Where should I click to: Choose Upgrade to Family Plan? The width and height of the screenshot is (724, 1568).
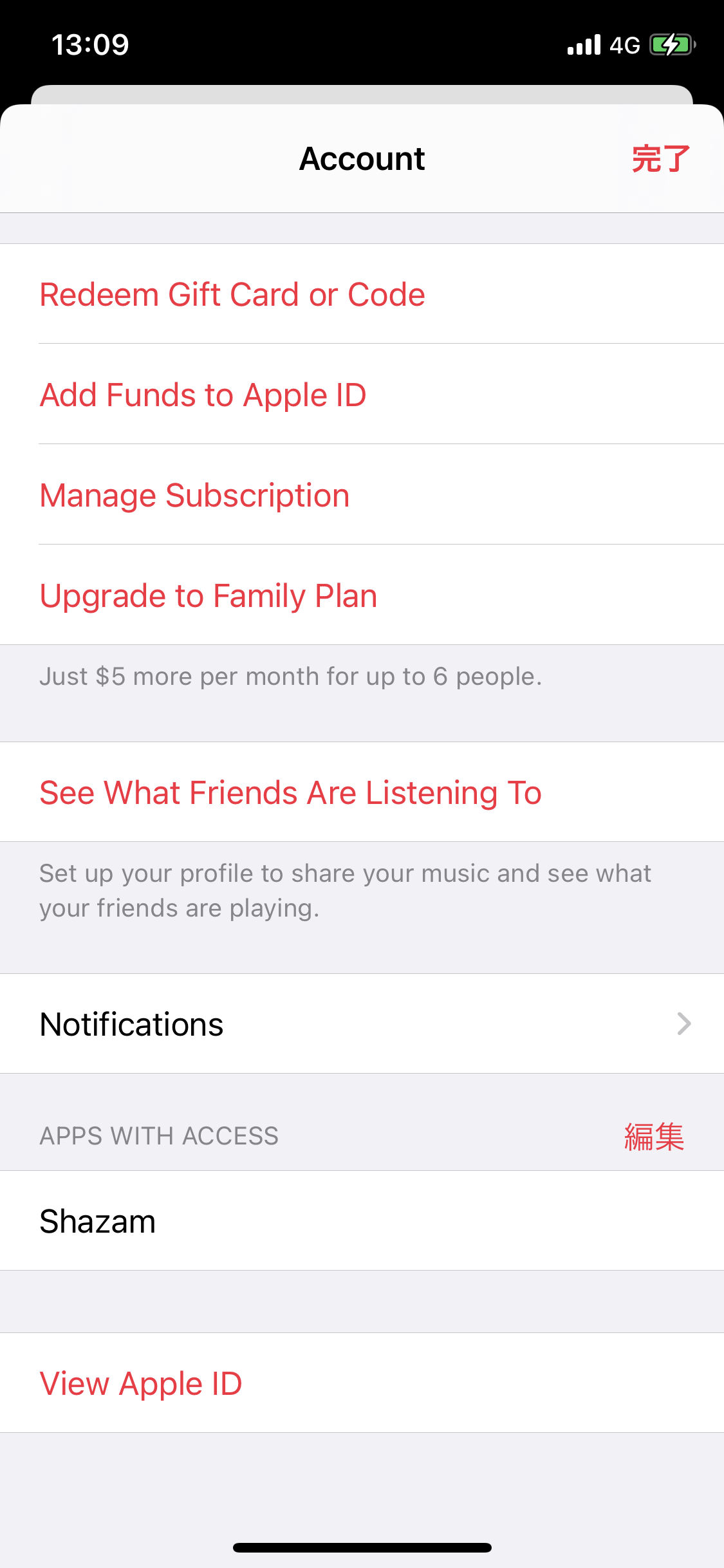click(x=209, y=595)
